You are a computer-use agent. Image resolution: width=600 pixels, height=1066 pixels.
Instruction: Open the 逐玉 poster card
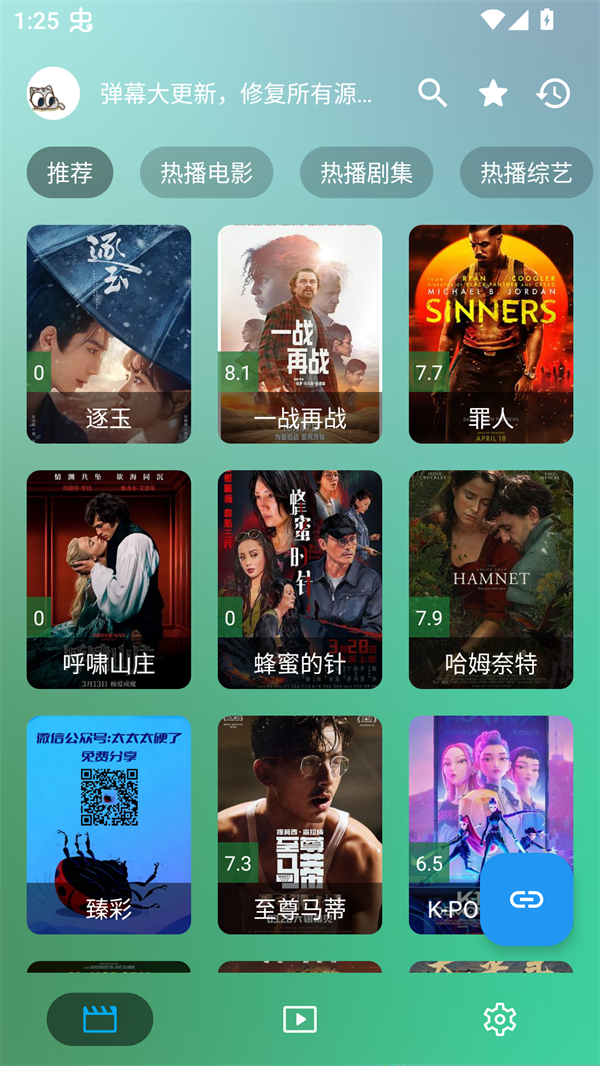pyautogui.click(x=108, y=333)
